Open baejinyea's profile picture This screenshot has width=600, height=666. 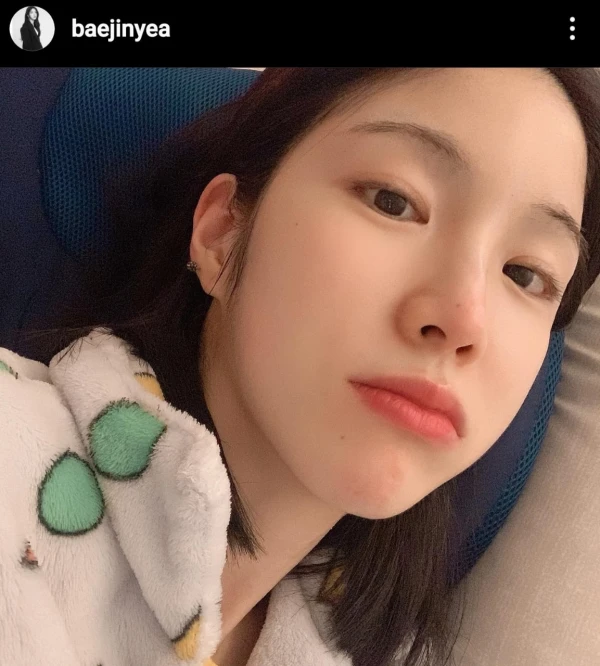point(31,29)
